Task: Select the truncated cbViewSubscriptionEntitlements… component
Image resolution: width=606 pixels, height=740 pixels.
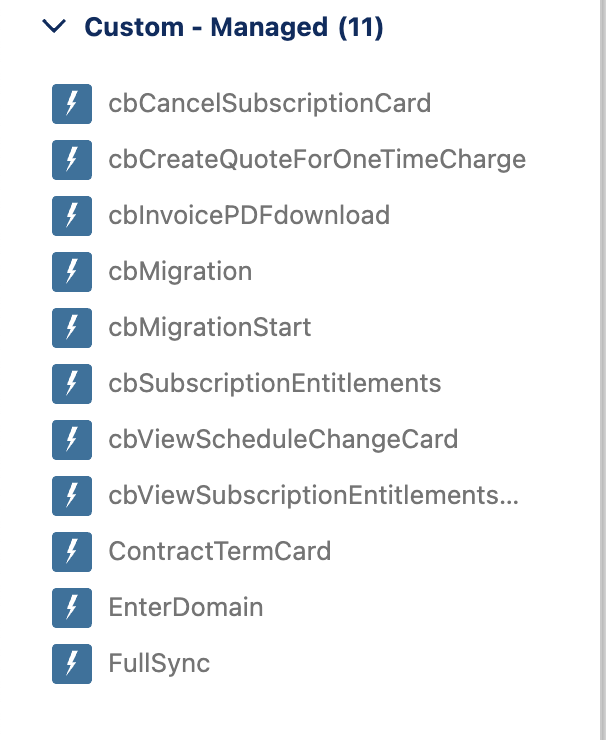Action: click(x=313, y=495)
